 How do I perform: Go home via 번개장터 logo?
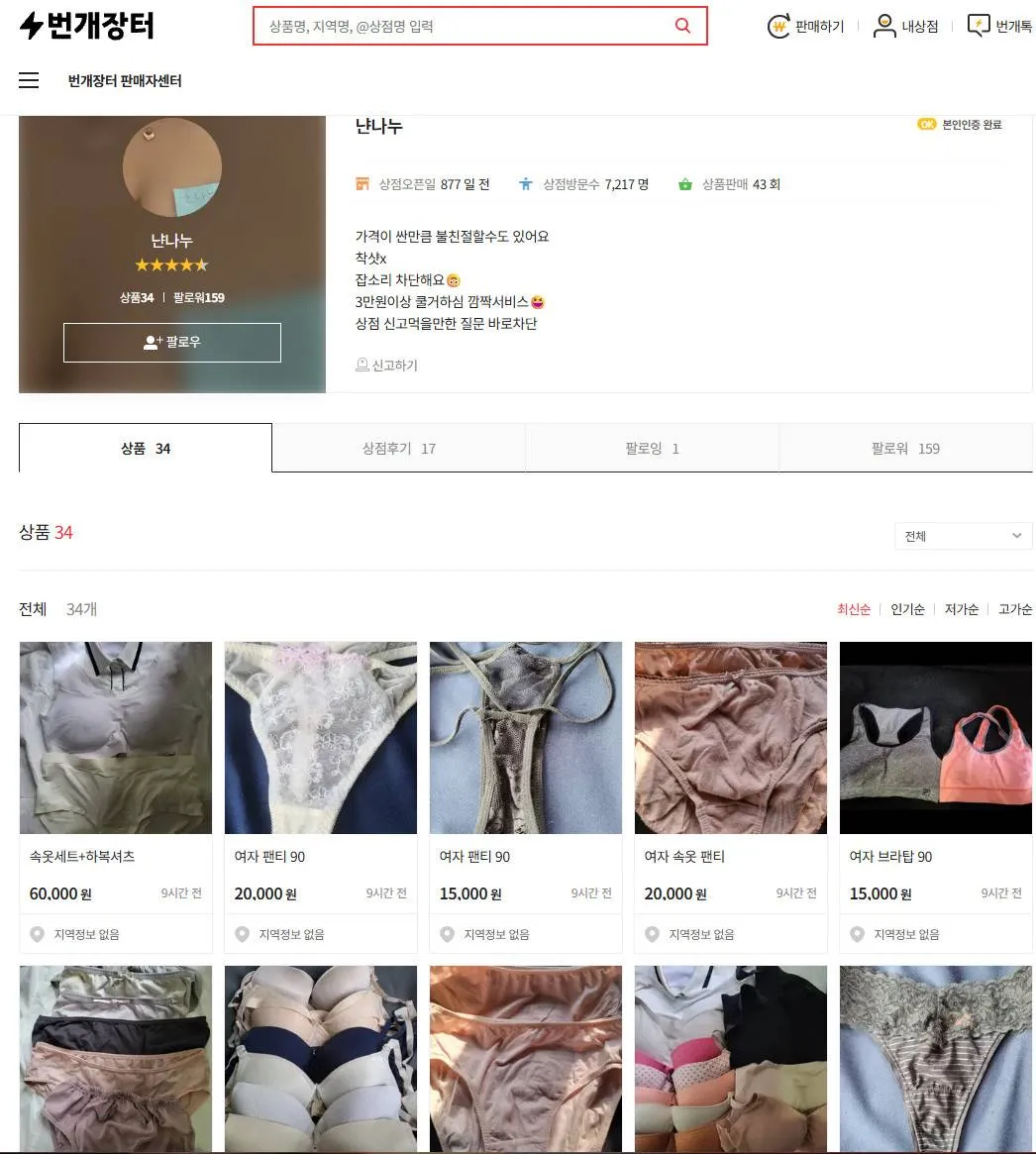click(x=87, y=27)
